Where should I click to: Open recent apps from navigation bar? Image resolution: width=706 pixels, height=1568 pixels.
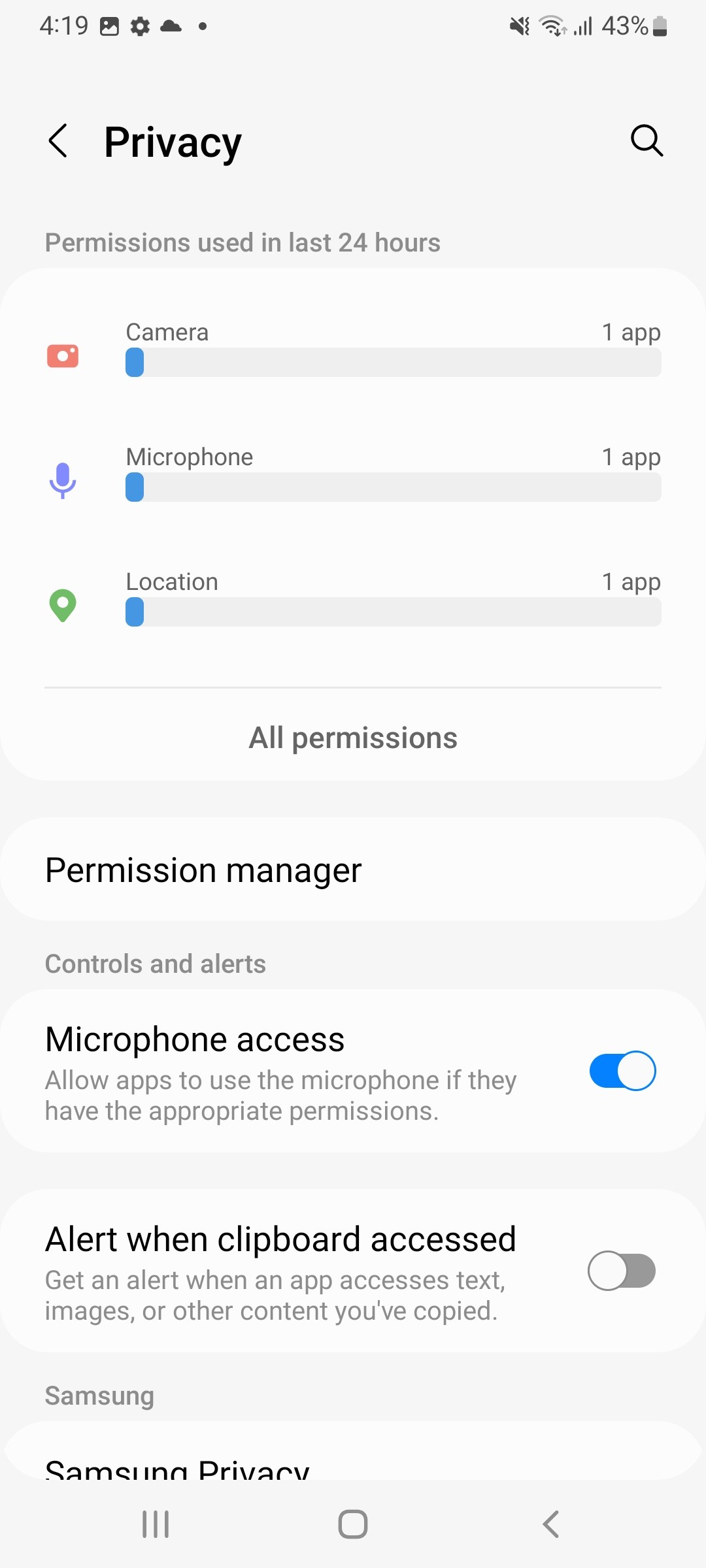tap(156, 1524)
